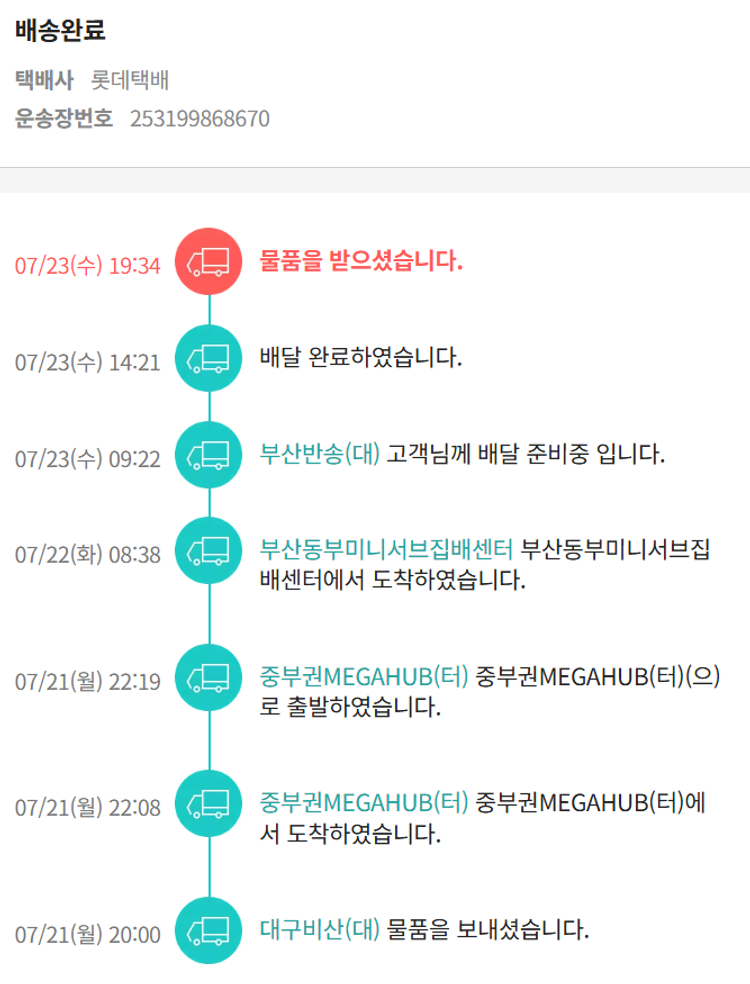750x984 pixels.
Task: Open 중부권MEGAHUB(터) link in the 22:19 entry
Action: (363, 677)
